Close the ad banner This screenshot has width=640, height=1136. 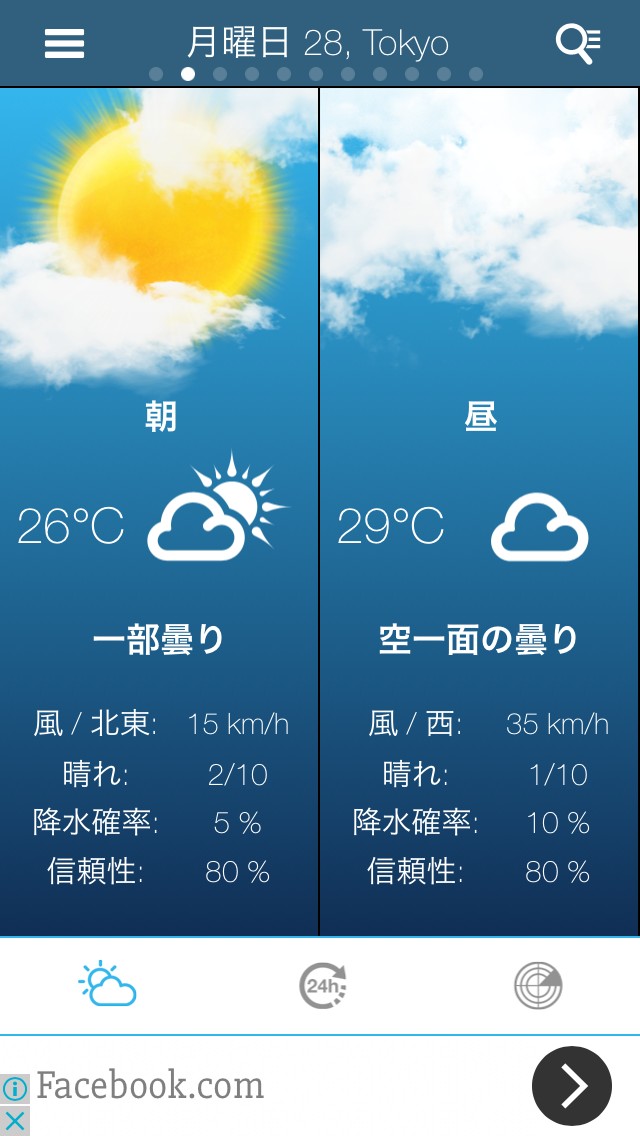pos(14,1120)
